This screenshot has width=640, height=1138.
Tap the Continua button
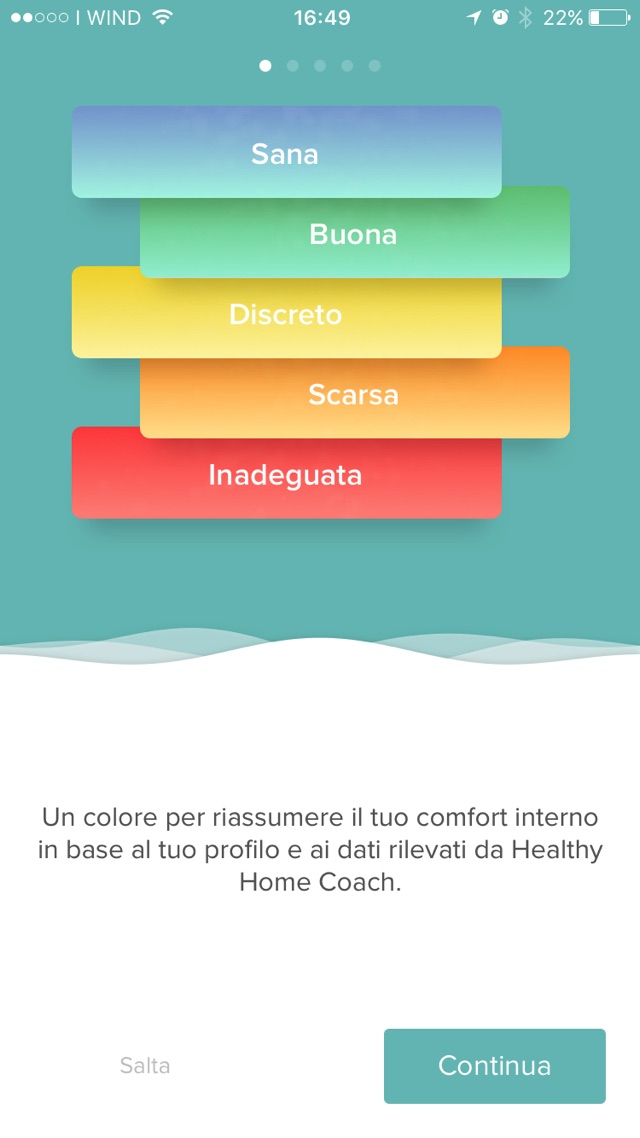point(494,1066)
